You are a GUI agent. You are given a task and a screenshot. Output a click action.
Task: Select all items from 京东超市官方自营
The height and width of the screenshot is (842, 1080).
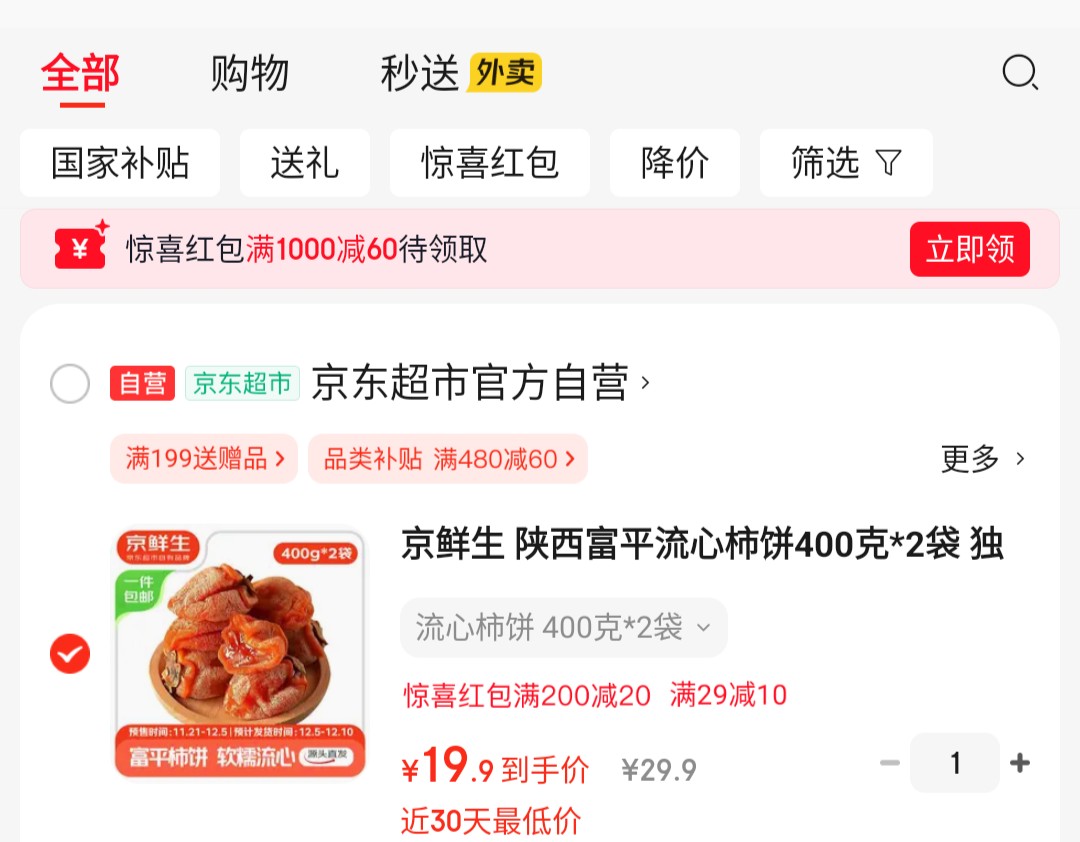tap(70, 384)
